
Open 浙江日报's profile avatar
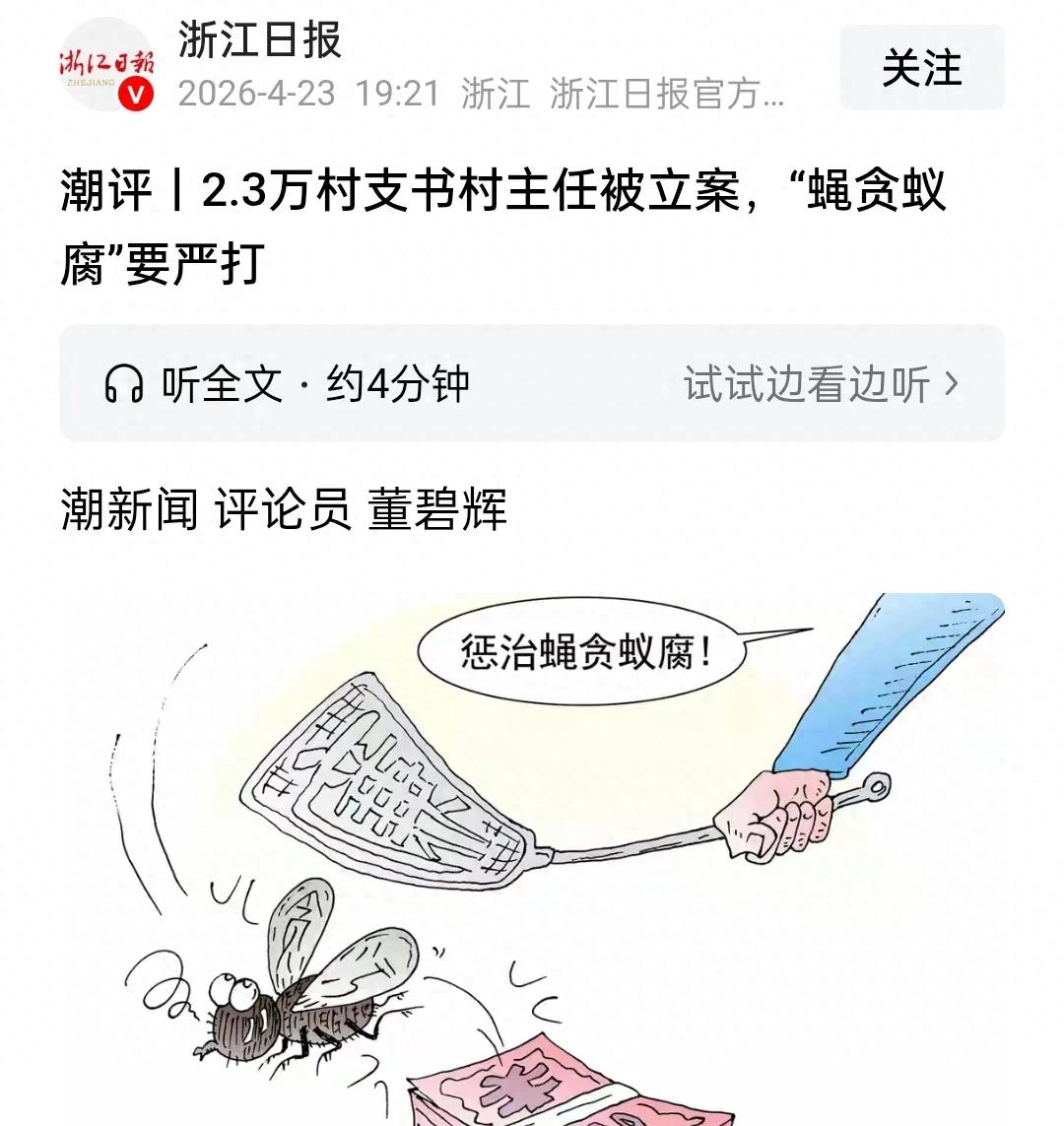coord(106,65)
